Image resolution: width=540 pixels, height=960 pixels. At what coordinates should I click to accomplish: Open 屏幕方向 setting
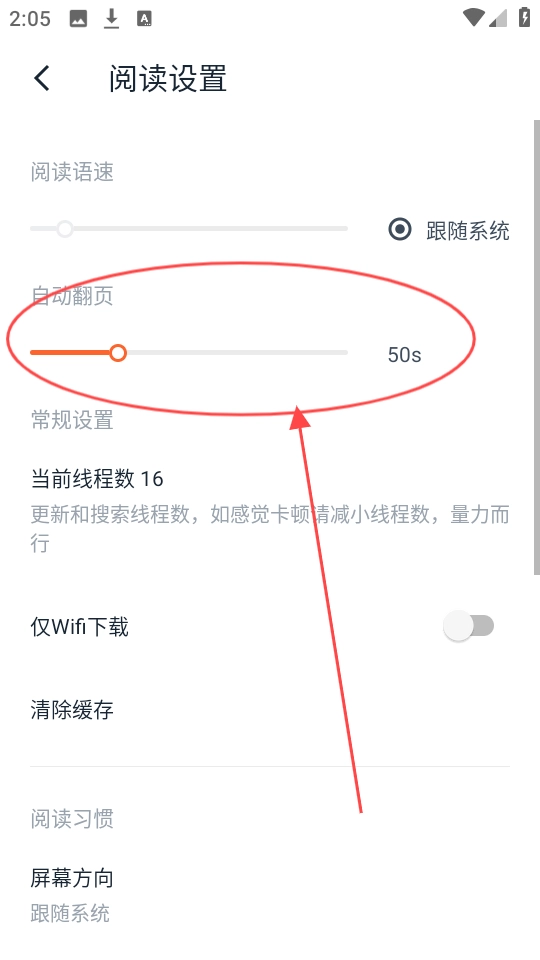click(270, 894)
